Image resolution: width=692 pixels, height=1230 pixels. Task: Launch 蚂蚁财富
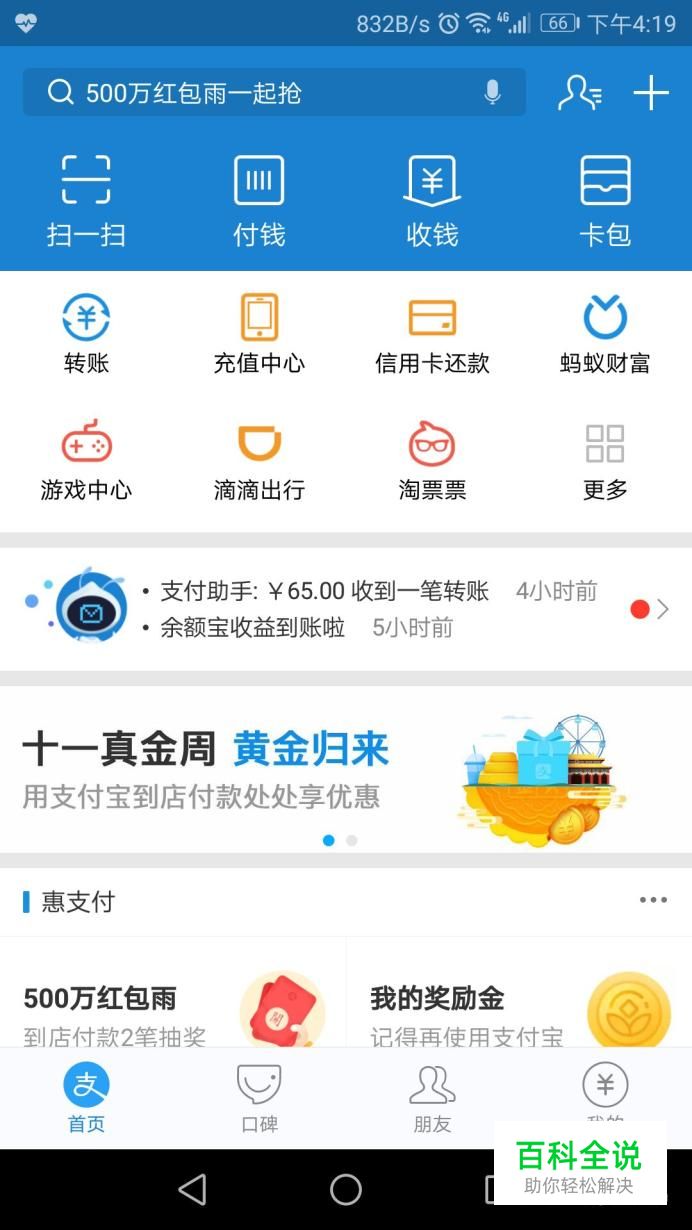(605, 335)
